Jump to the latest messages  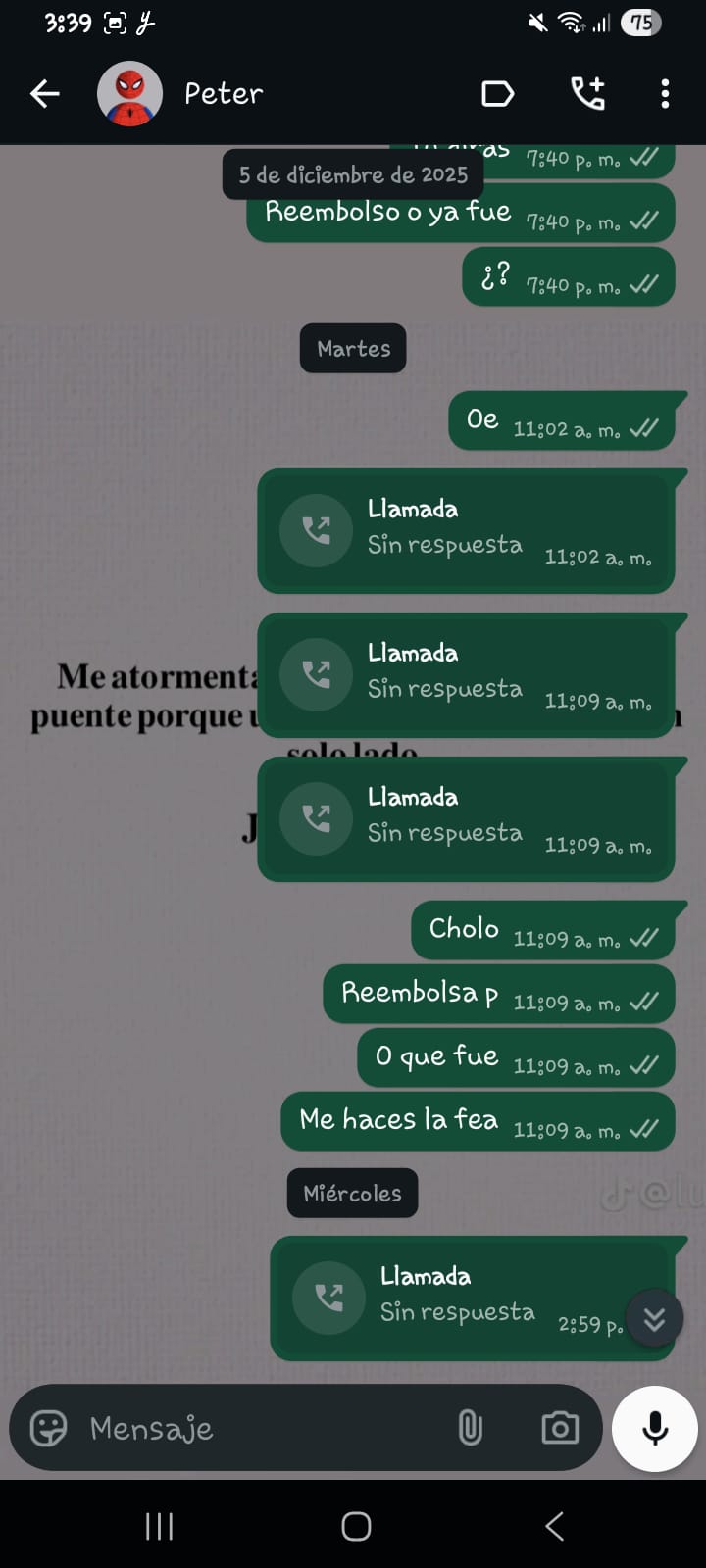(x=654, y=1320)
